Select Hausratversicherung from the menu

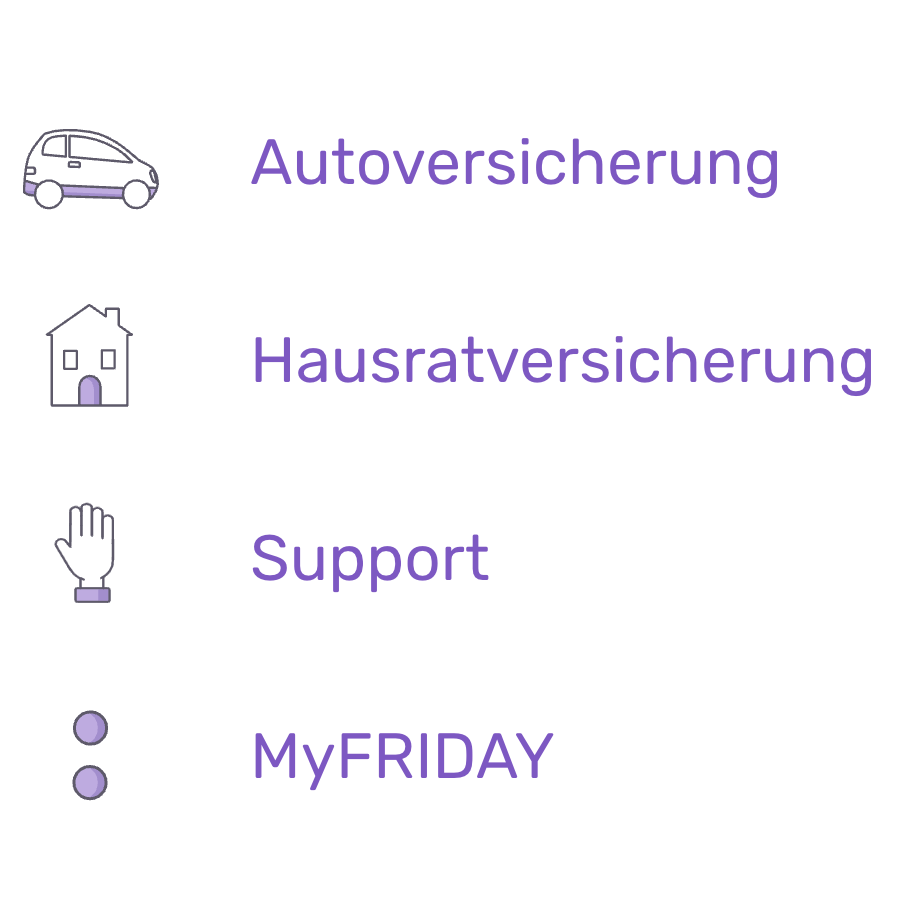[x=561, y=360]
